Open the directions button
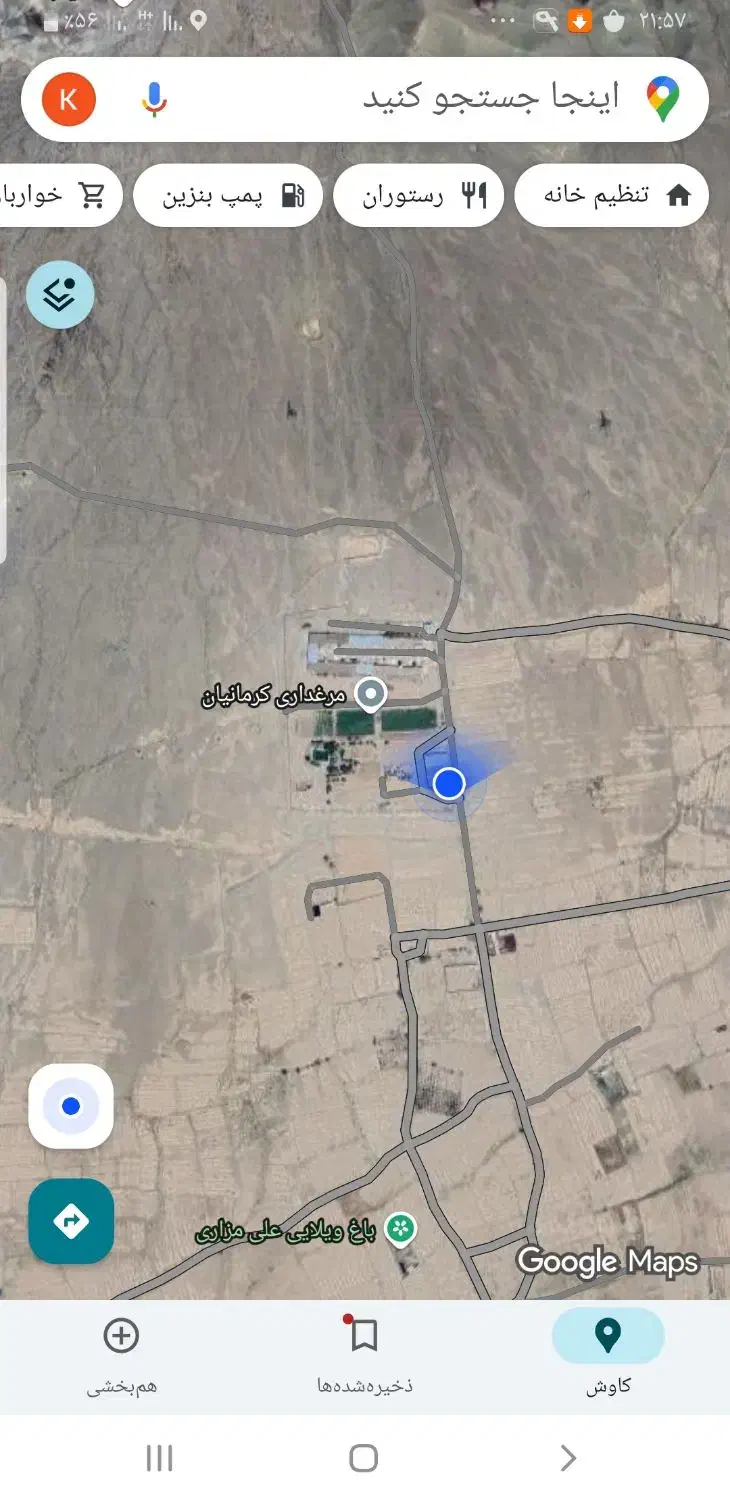 click(x=71, y=1221)
